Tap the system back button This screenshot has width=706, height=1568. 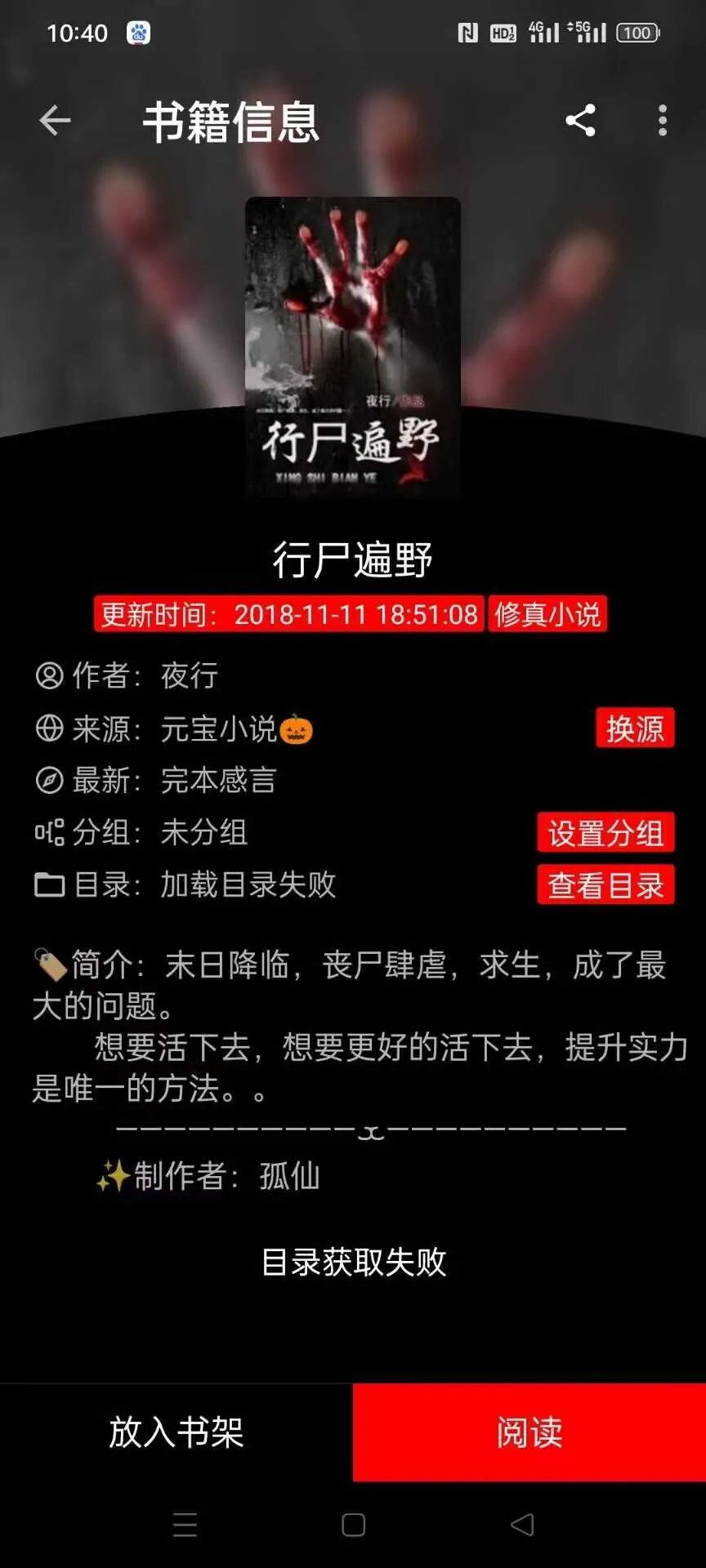(521, 1525)
